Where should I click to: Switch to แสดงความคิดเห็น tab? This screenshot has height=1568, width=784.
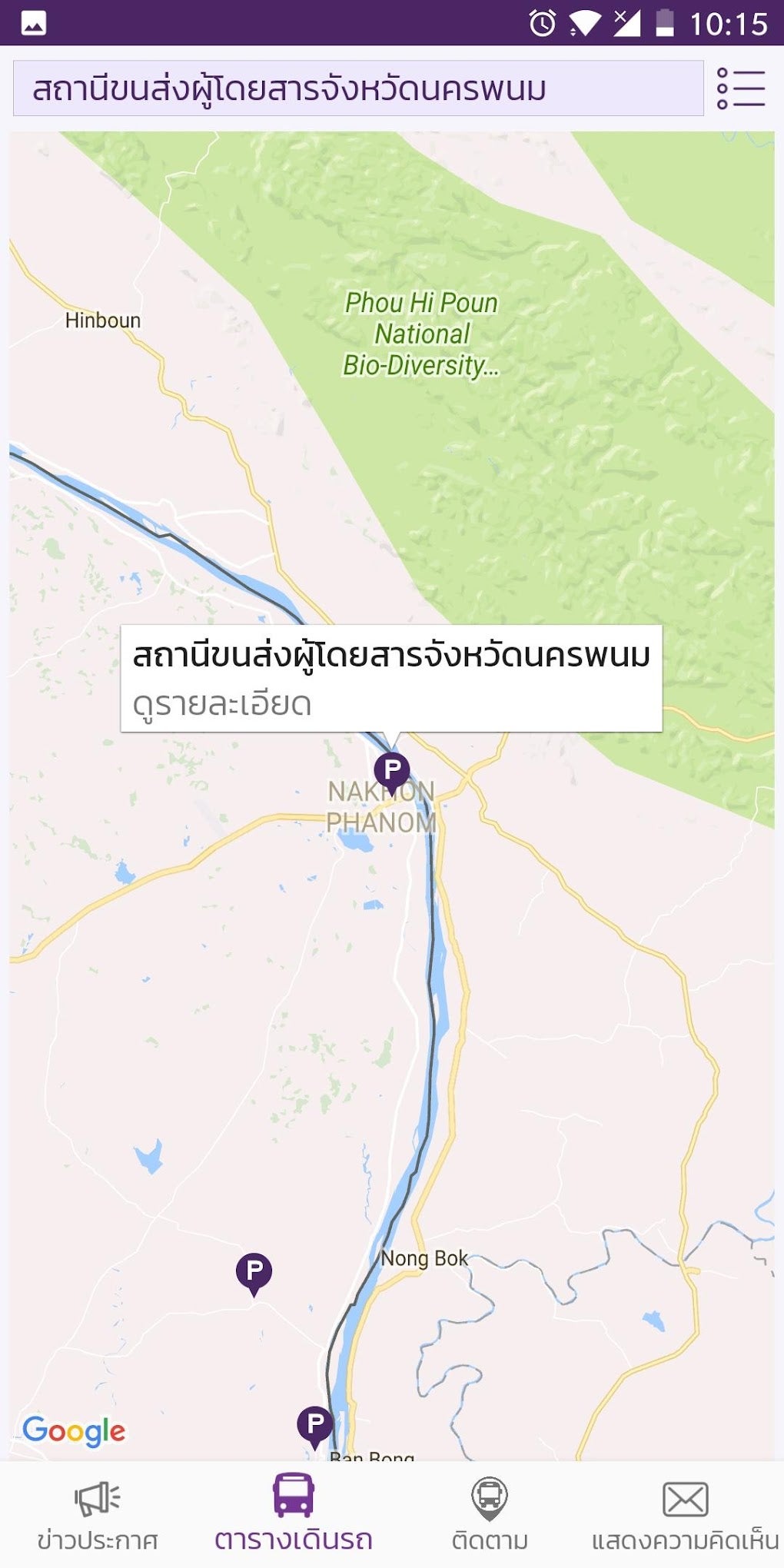pos(685,1514)
